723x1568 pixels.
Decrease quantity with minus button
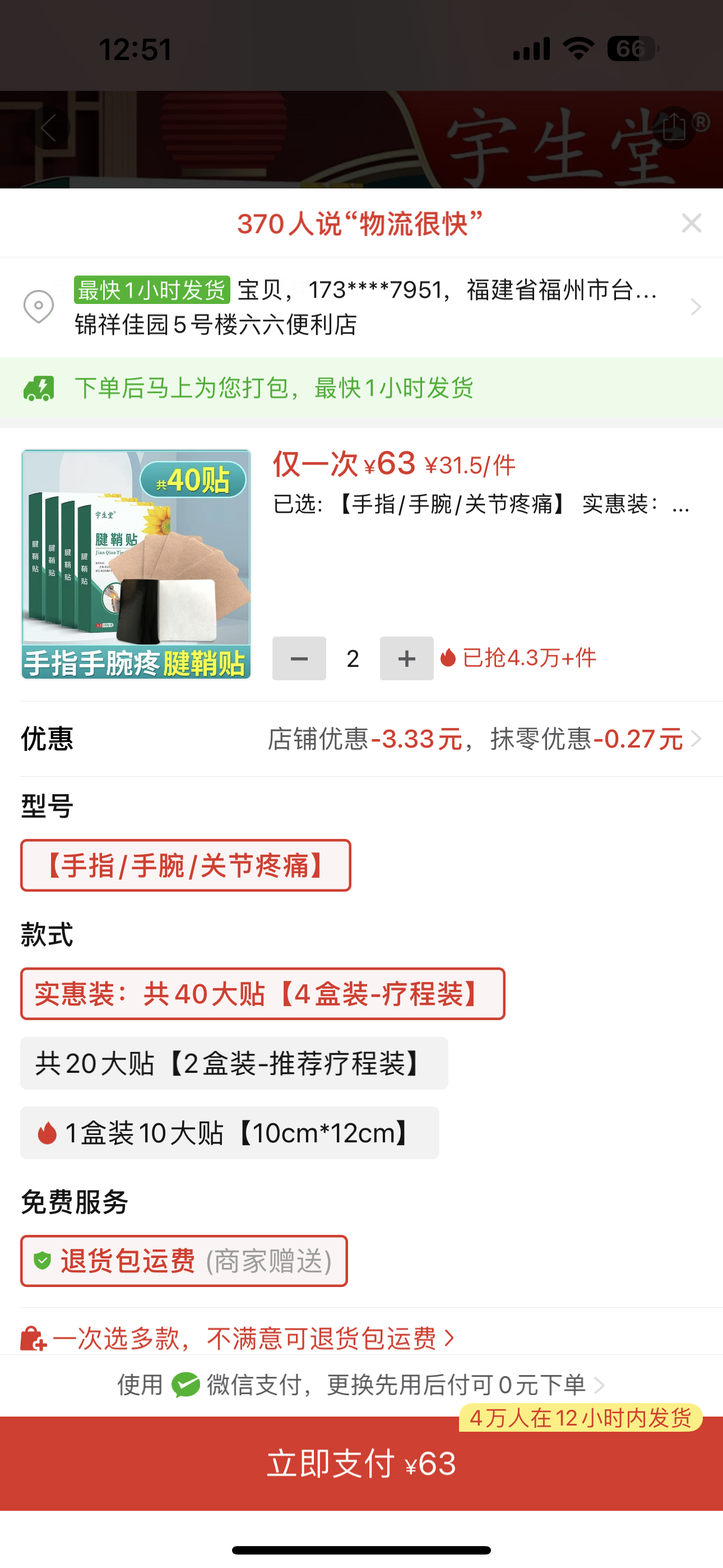(x=299, y=658)
